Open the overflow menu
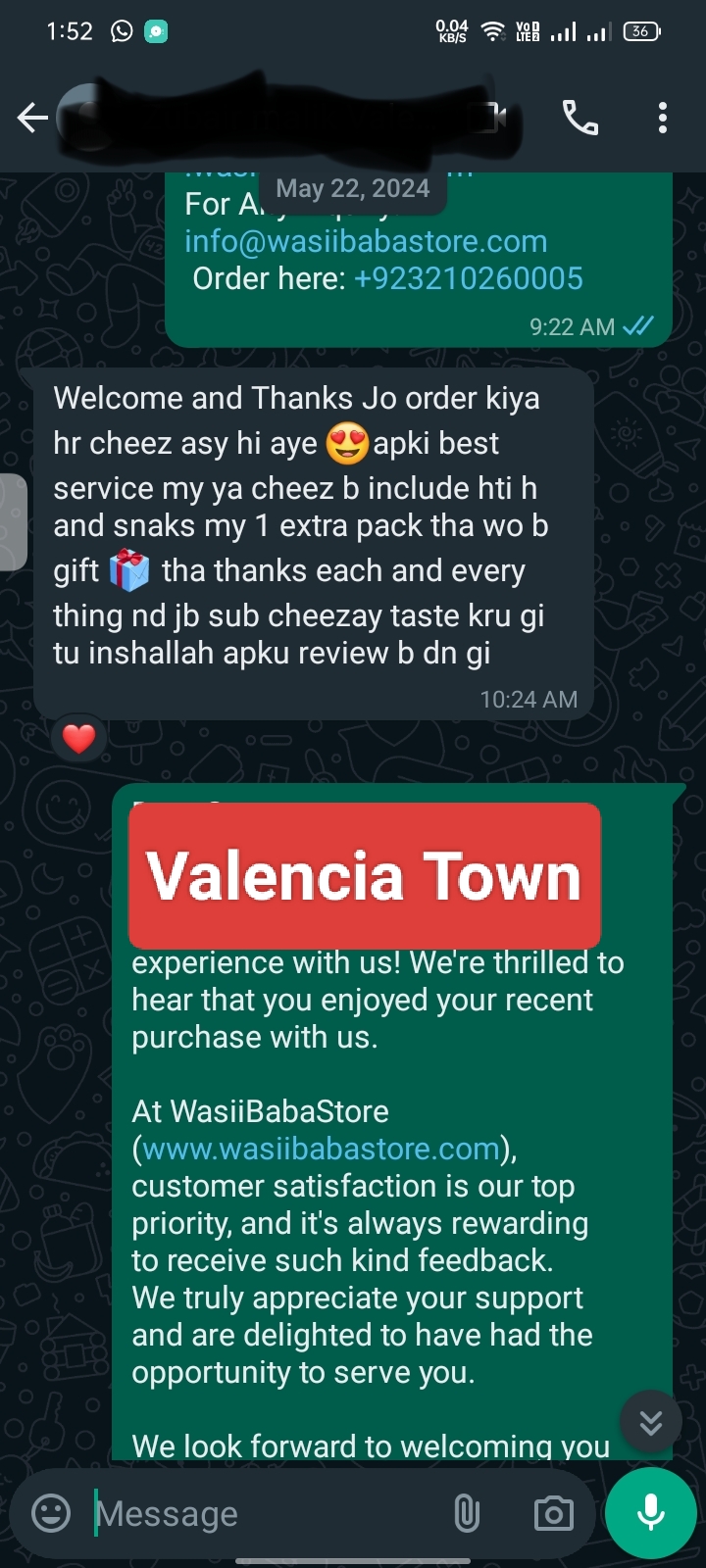Image resolution: width=706 pixels, height=1568 pixels. [x=663, y=119]
